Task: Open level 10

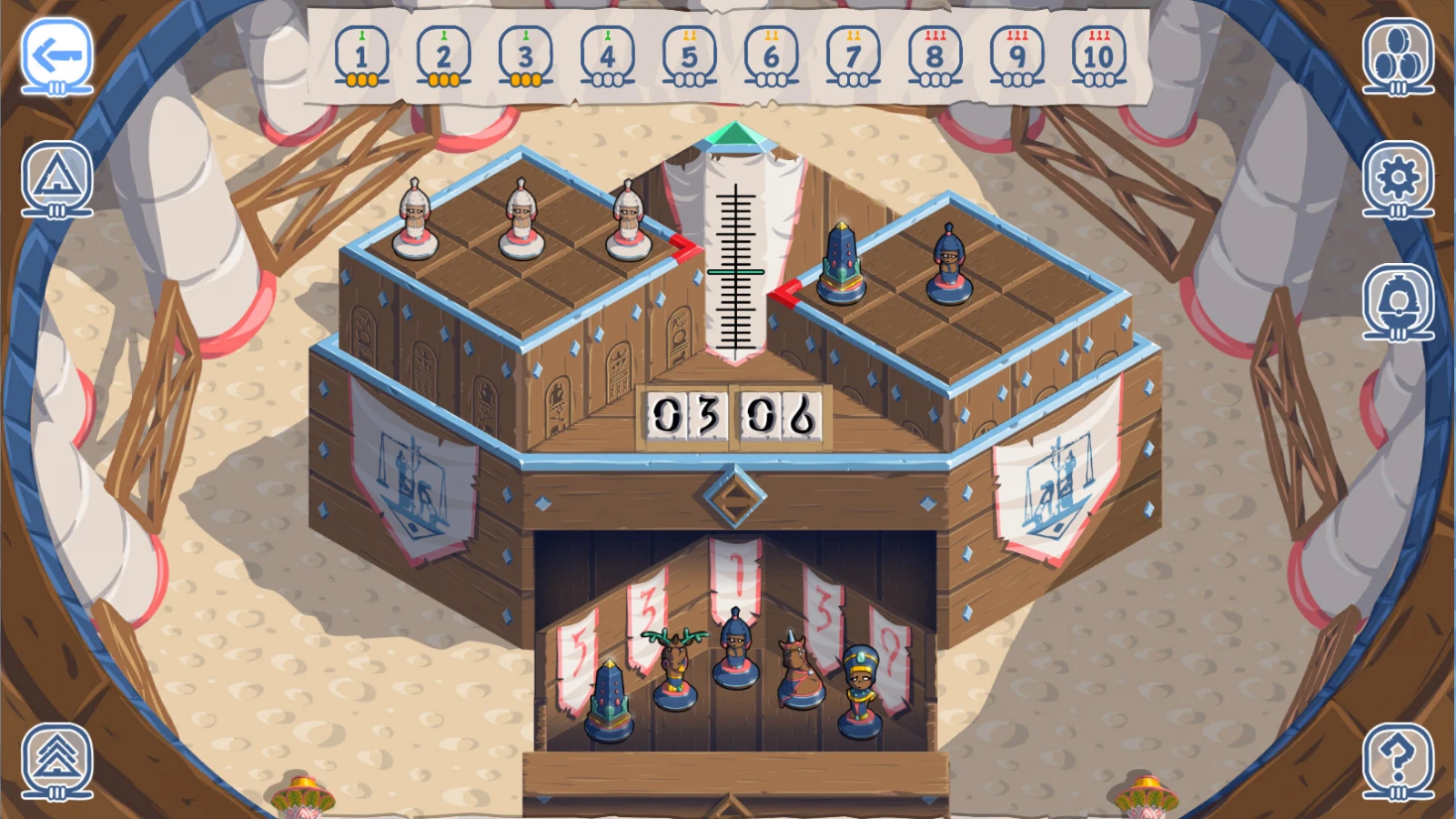Action: [x=1098, y=56]
